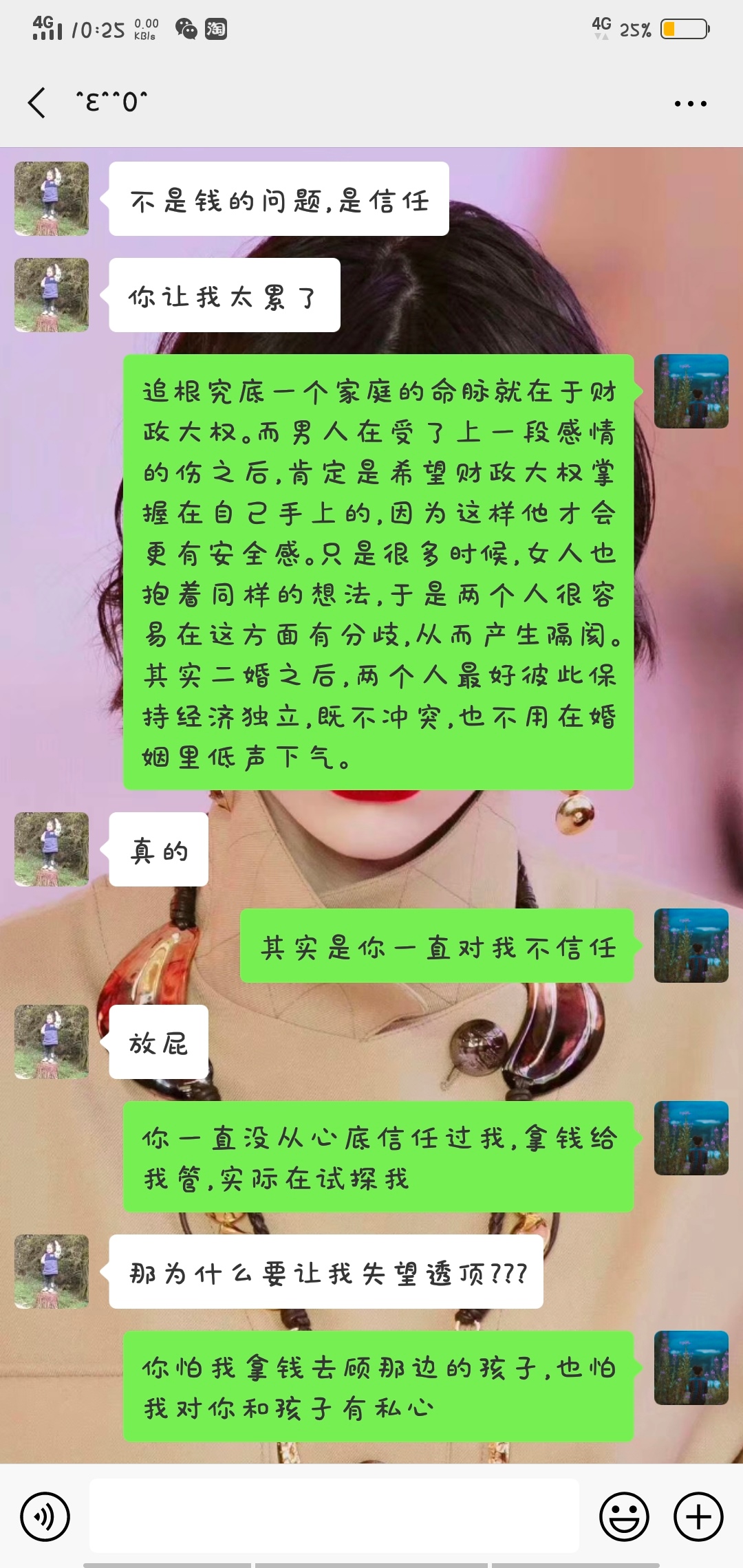Screen dimensions: 743x1568
Task: Open my avatar beside 其实是你一直对我不信任
Action: 691,946
